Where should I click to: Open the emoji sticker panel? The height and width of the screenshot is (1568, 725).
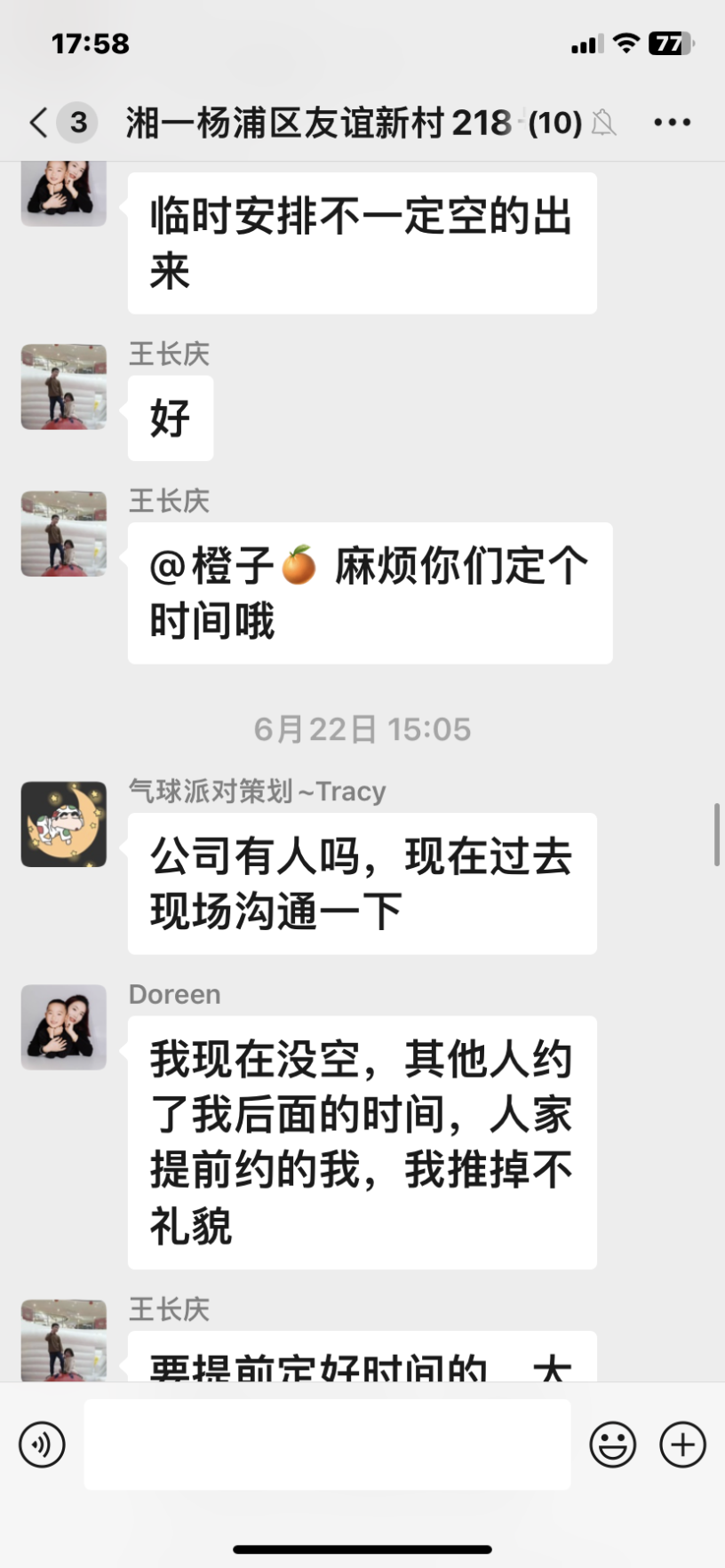(x=613, y=1444)
